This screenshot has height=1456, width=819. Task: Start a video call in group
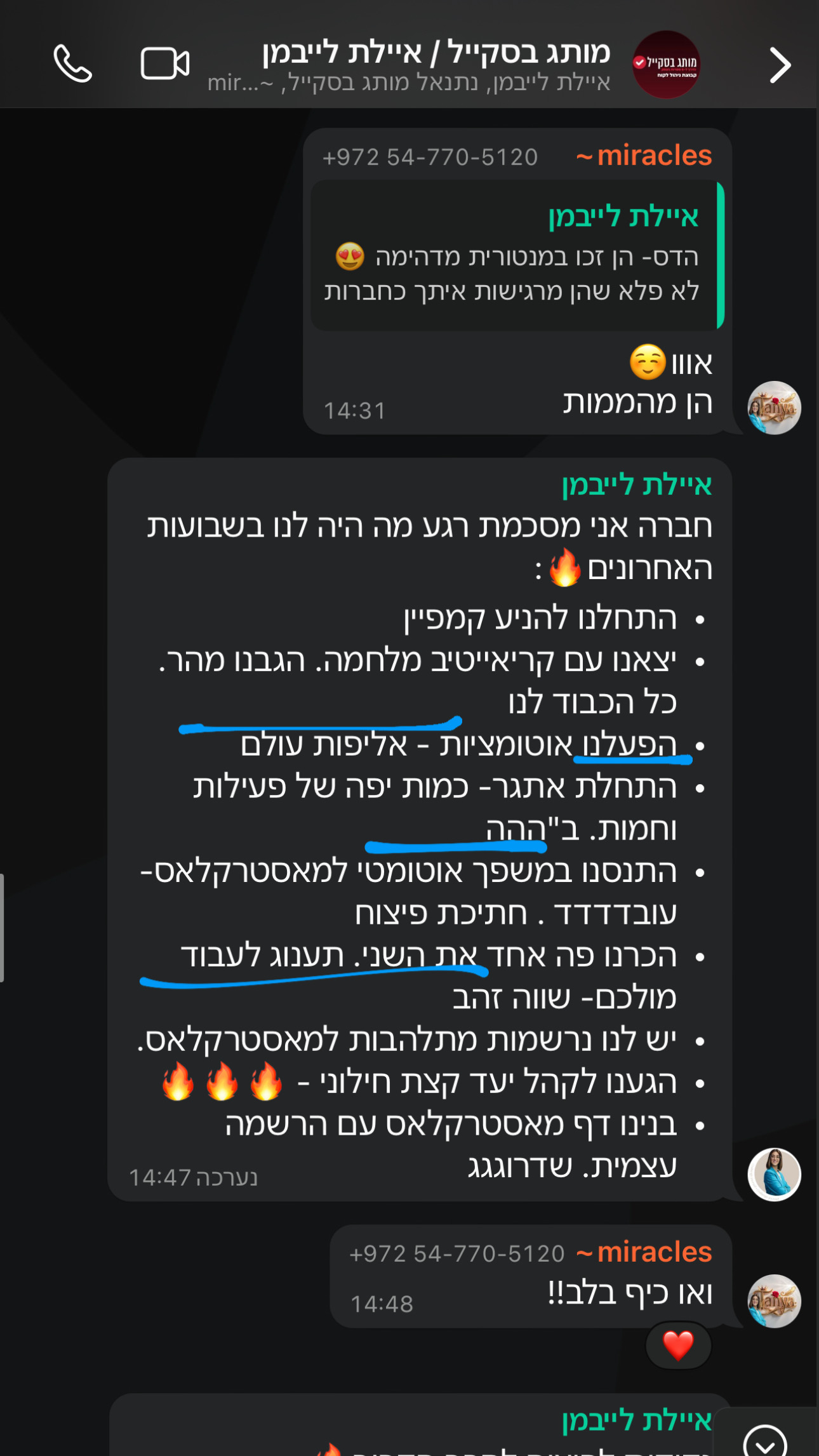click(164, 63)
